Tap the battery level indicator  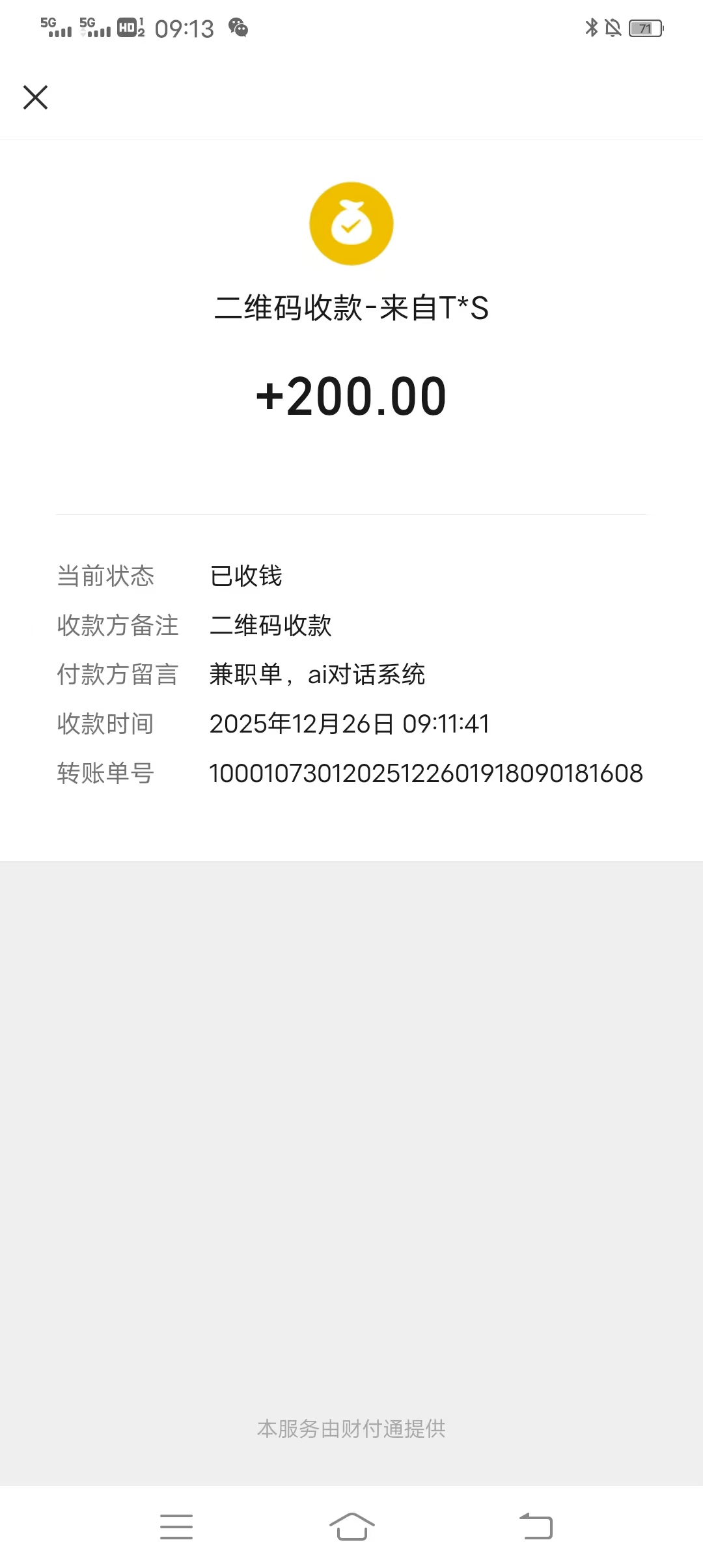pos(648,27)
